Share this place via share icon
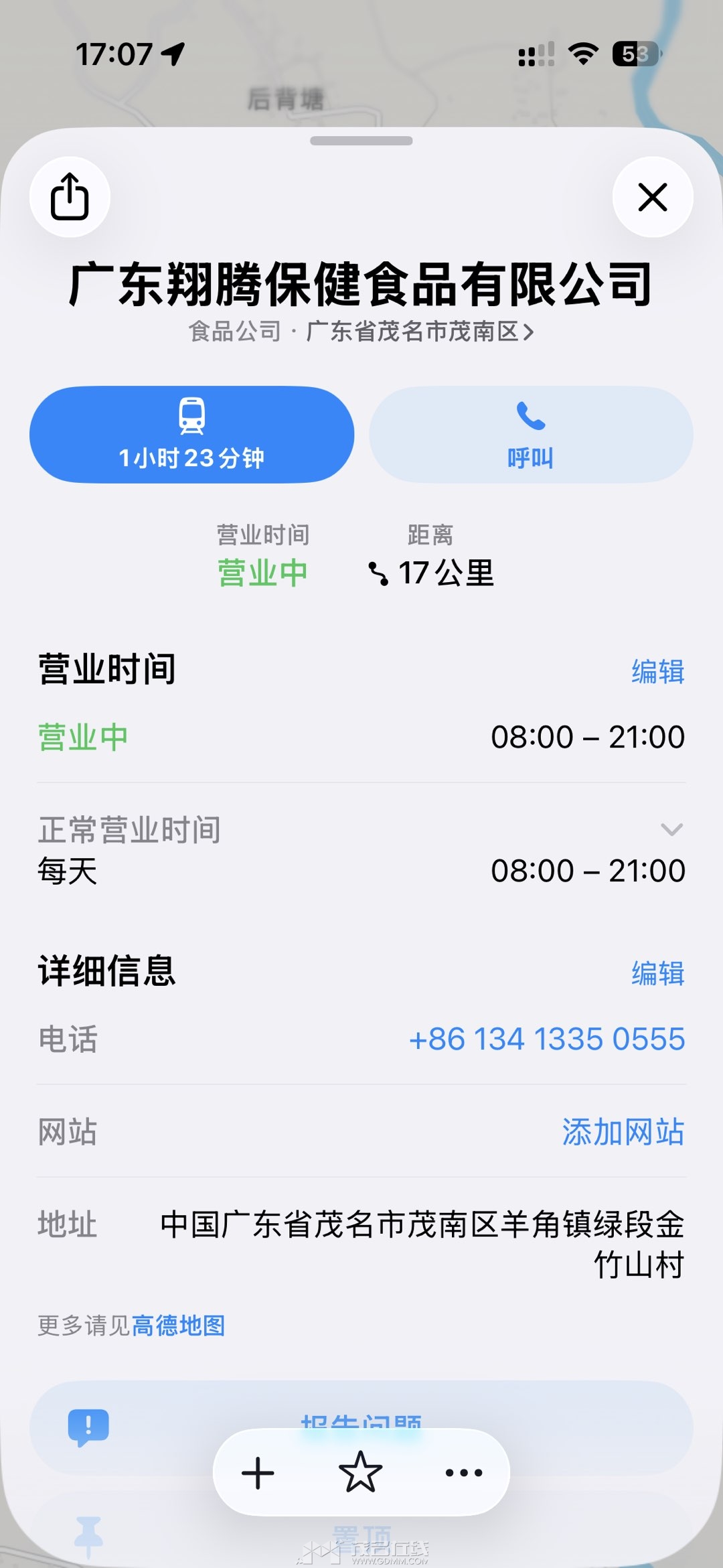 tap(70, 197)
